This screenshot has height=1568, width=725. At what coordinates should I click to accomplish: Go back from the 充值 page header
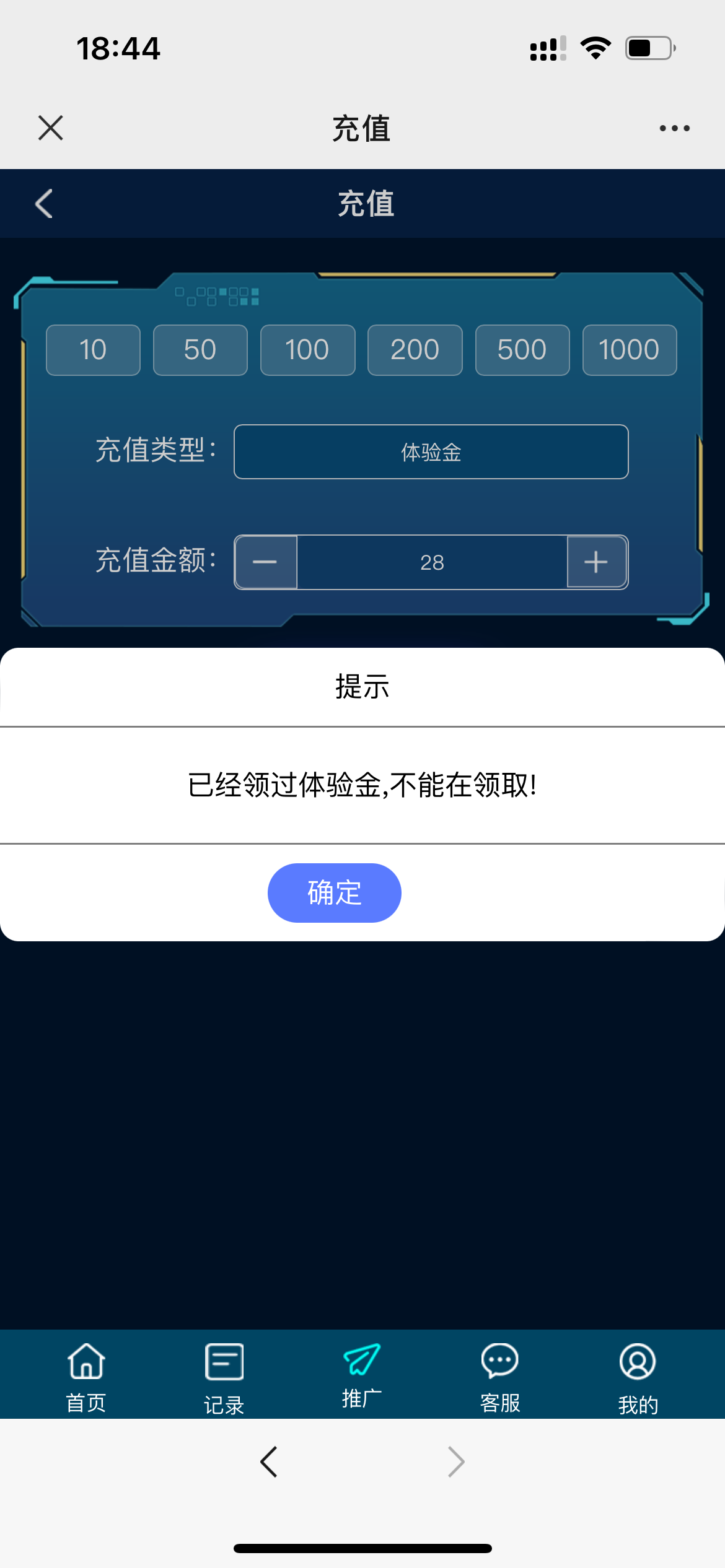pyautogui.click(x=44, y=204)
